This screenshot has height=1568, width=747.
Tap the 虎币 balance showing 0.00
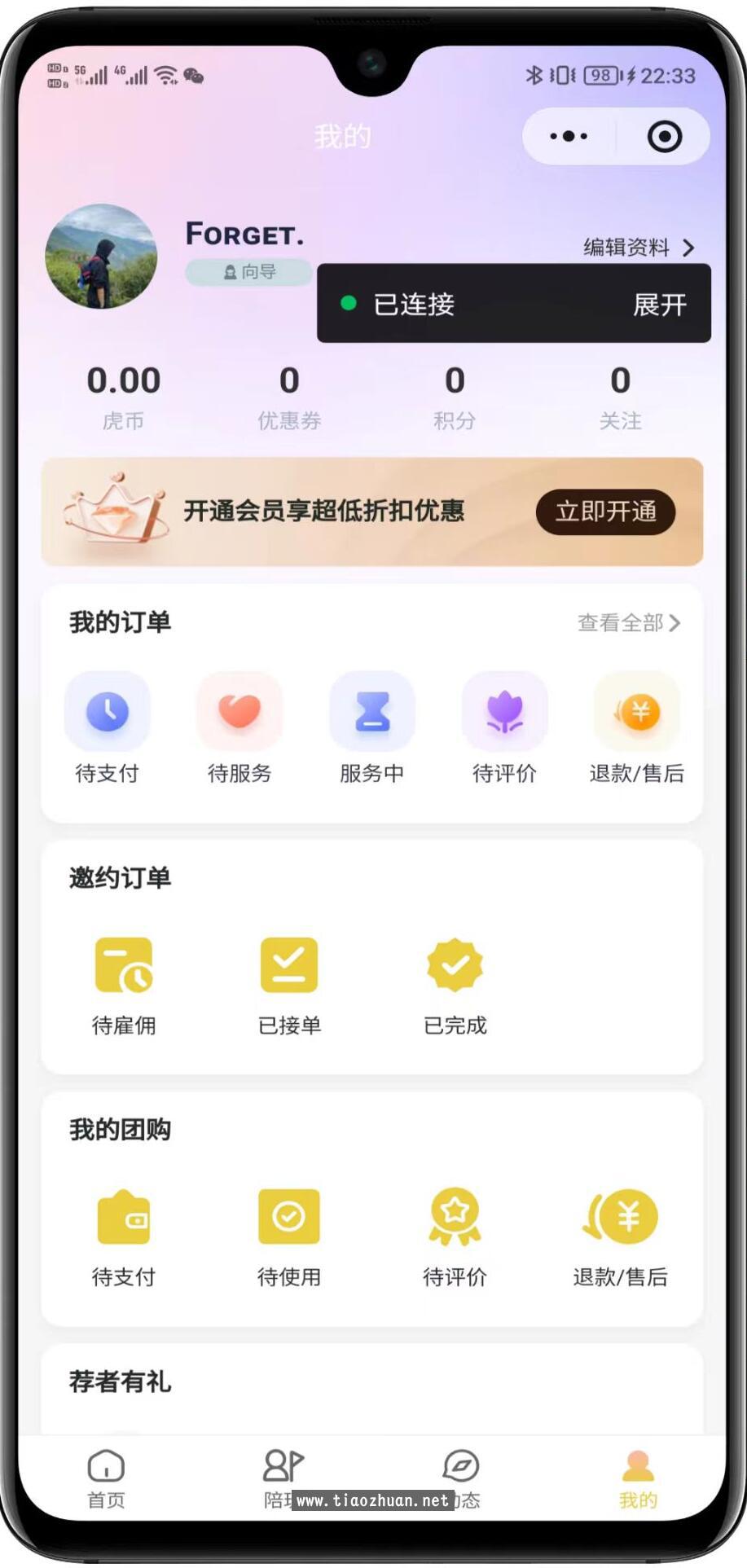(122, 395)
